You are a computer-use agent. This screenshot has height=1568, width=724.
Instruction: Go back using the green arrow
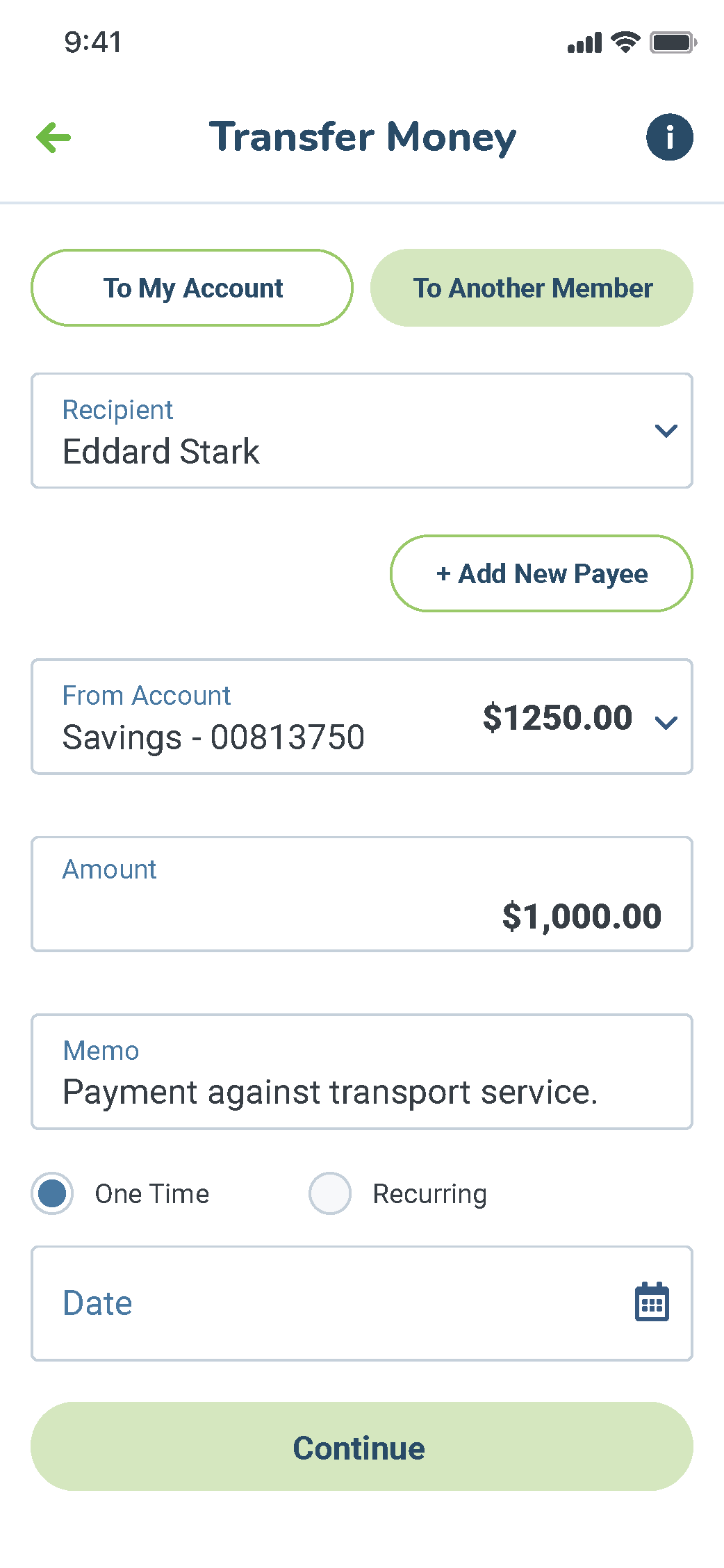[54, 137]
